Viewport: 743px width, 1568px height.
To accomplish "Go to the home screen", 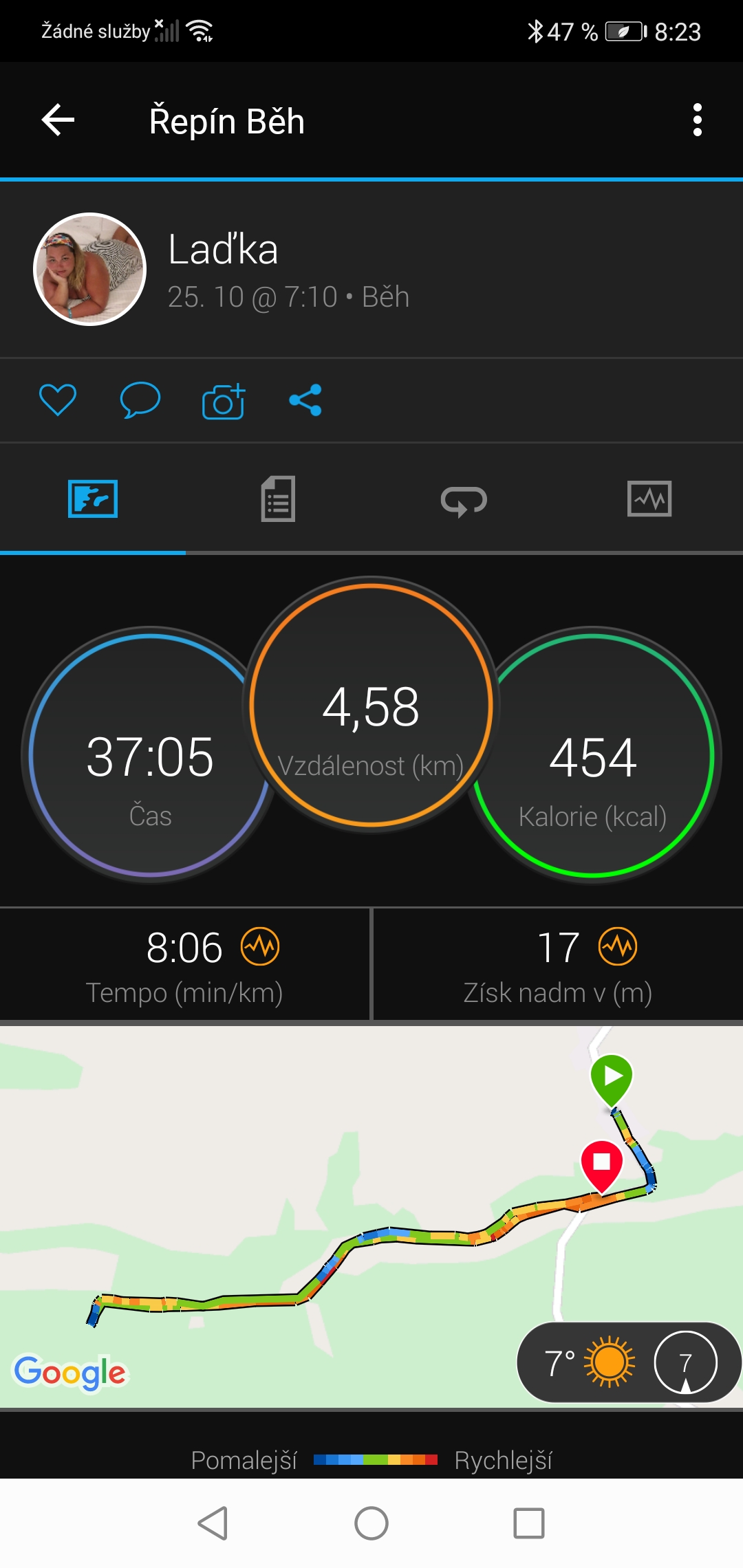I will point(371,1523).
